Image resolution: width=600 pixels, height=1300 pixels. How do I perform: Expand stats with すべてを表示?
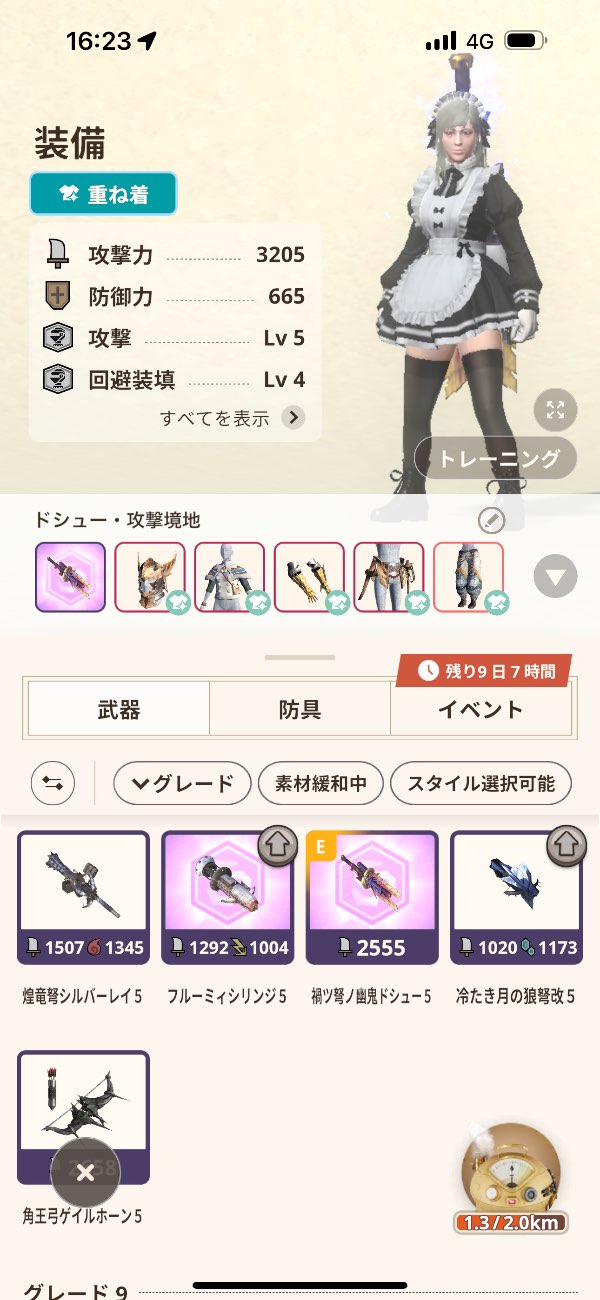(232, 418)
